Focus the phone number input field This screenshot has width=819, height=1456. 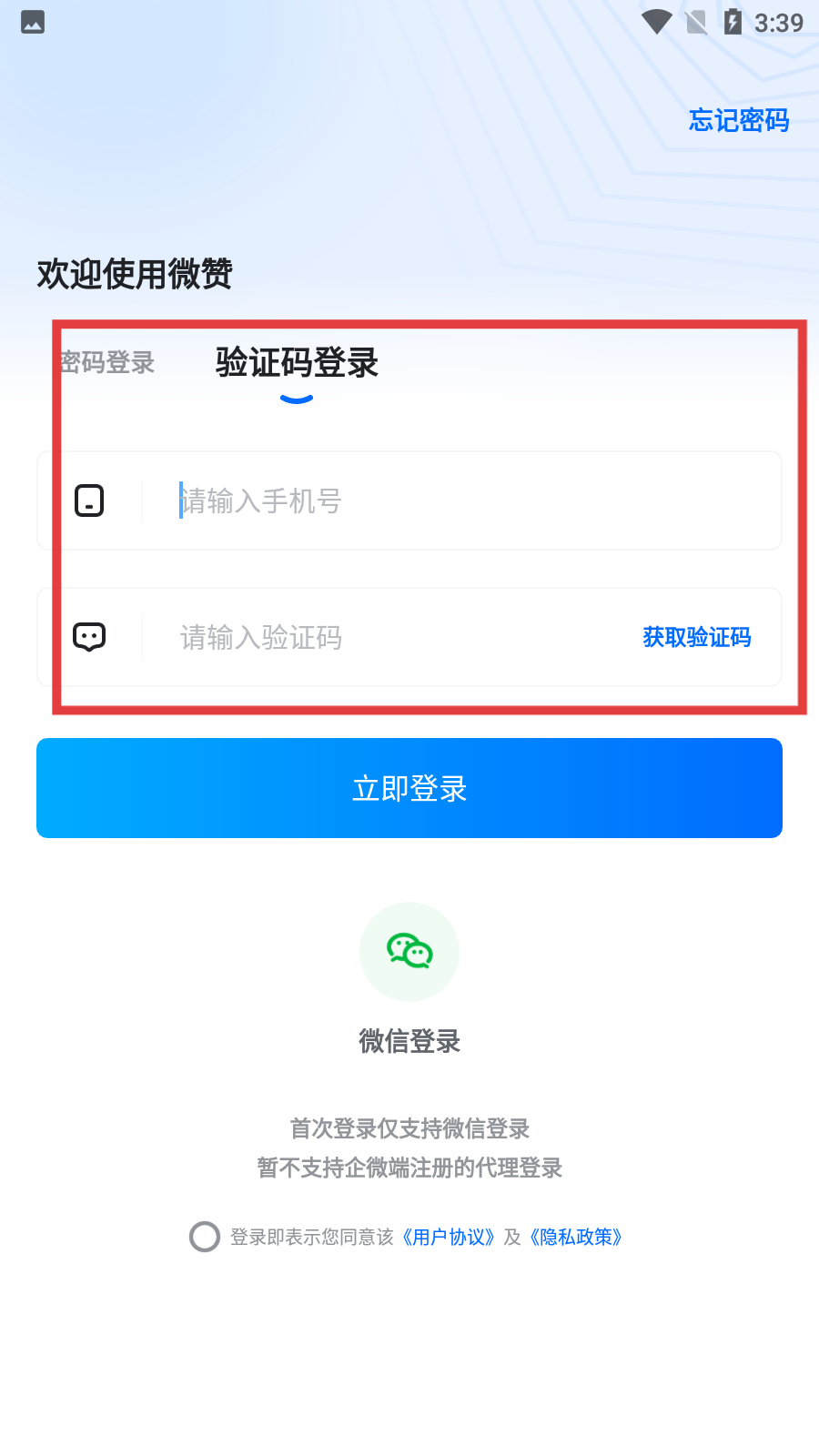click(x=455, y=501)
